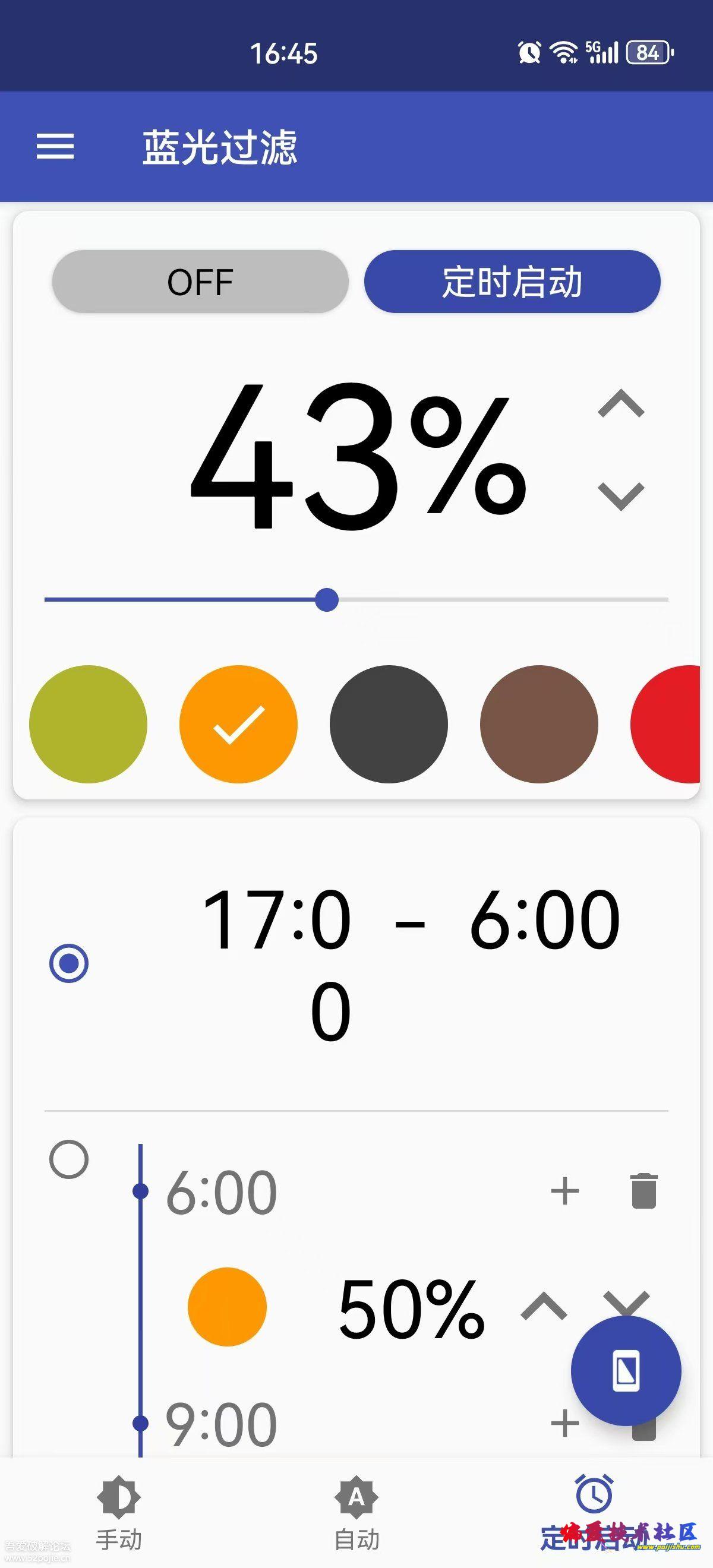Screen dimensions: 713x1568
Task: Choose the brown filter color
Action: click(539, 724)
